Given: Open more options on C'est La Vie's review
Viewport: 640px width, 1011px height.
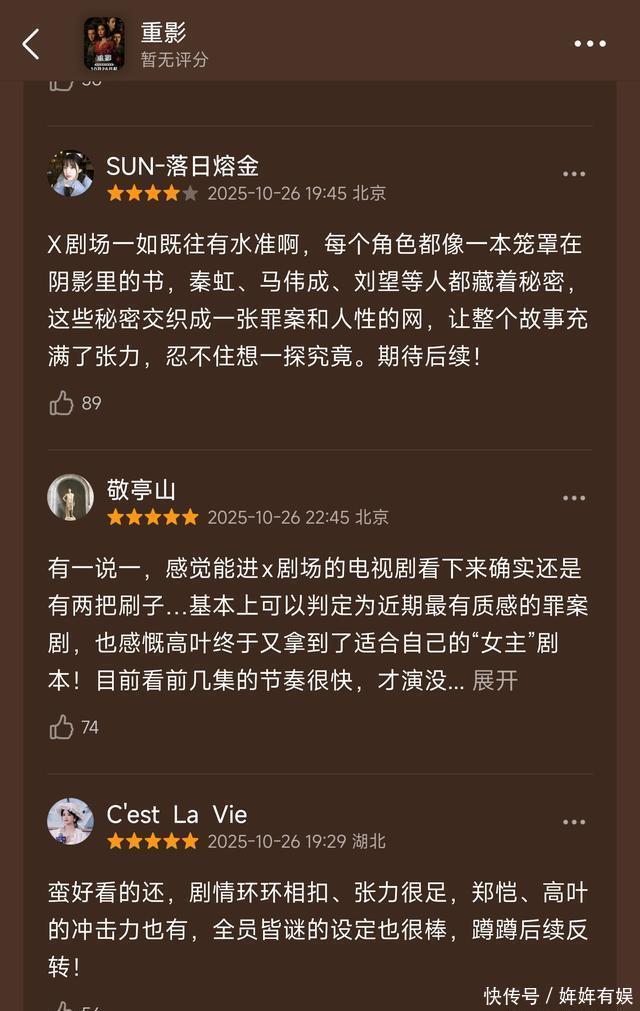Looking at the screenshot, I should pyautogui.click(x=573, y=822).
